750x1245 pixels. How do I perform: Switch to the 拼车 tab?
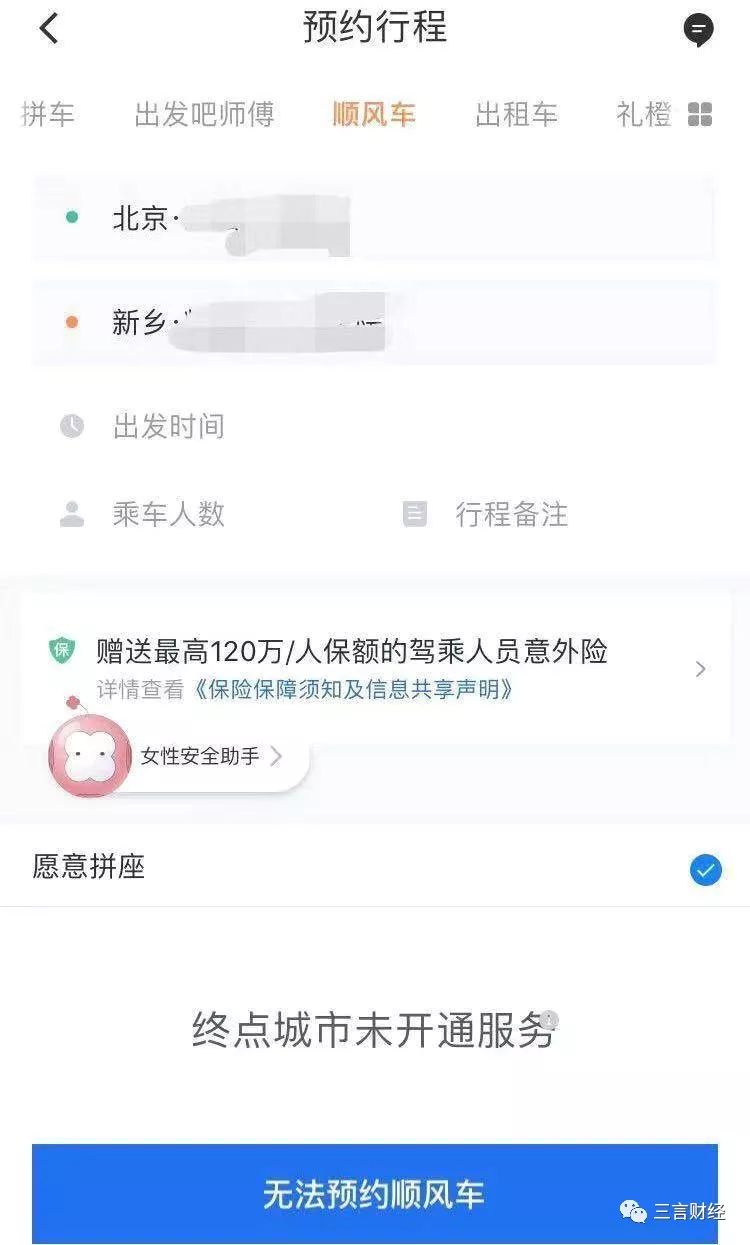48,115
